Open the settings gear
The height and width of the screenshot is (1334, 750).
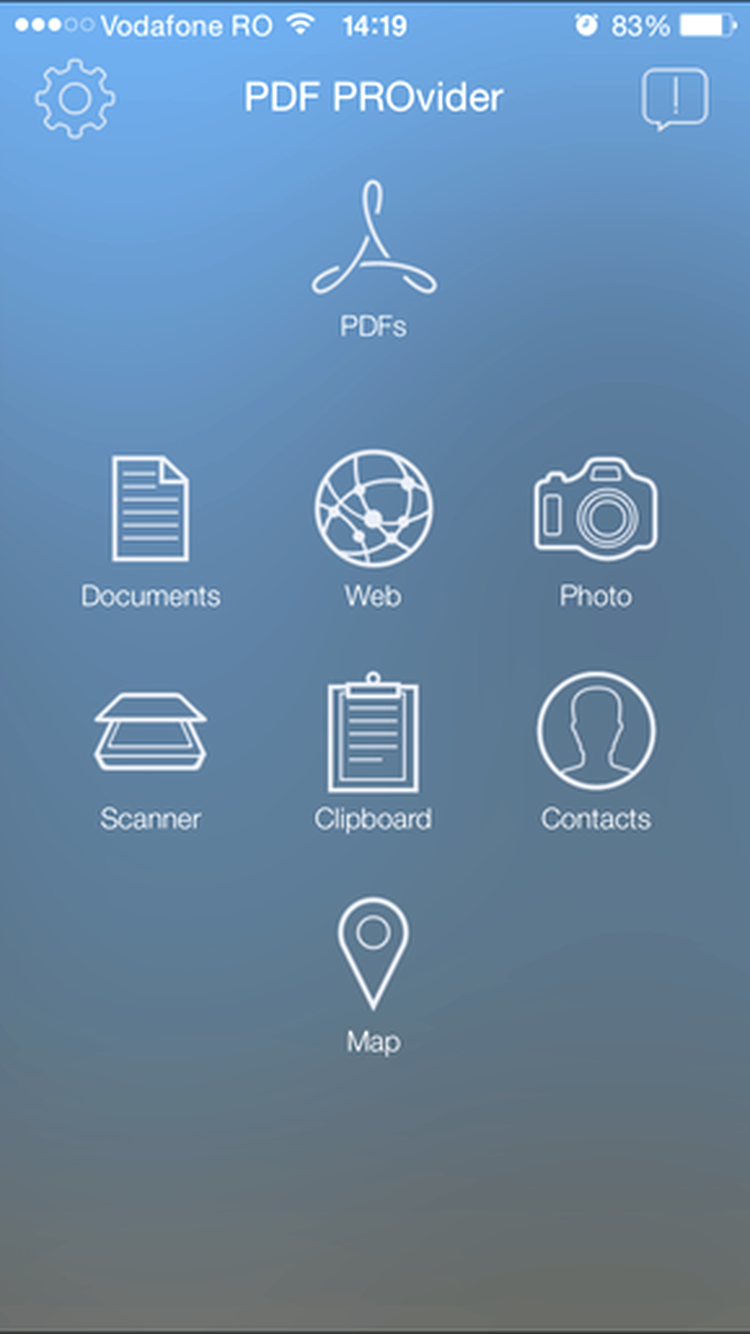(x=75, y=97)
